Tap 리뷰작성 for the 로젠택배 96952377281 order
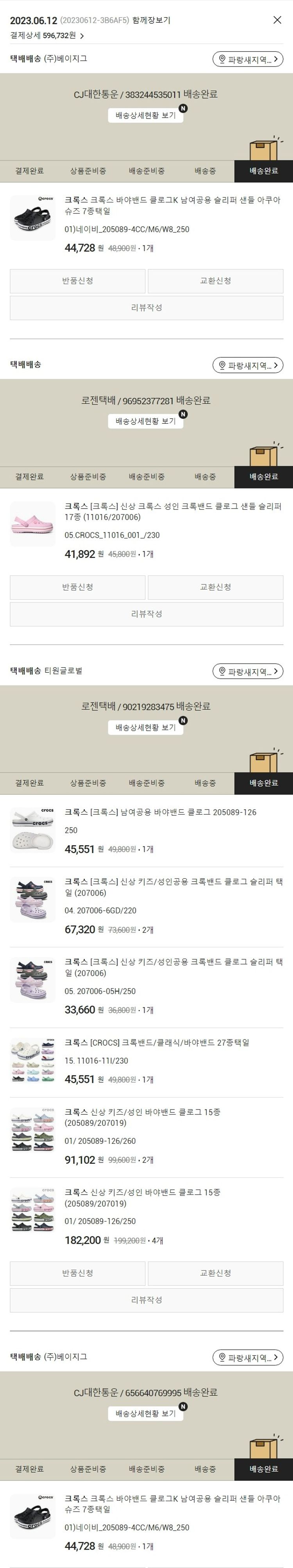Image resolution: width=293 pixels, height=1568 pixels. pos(146,614)
